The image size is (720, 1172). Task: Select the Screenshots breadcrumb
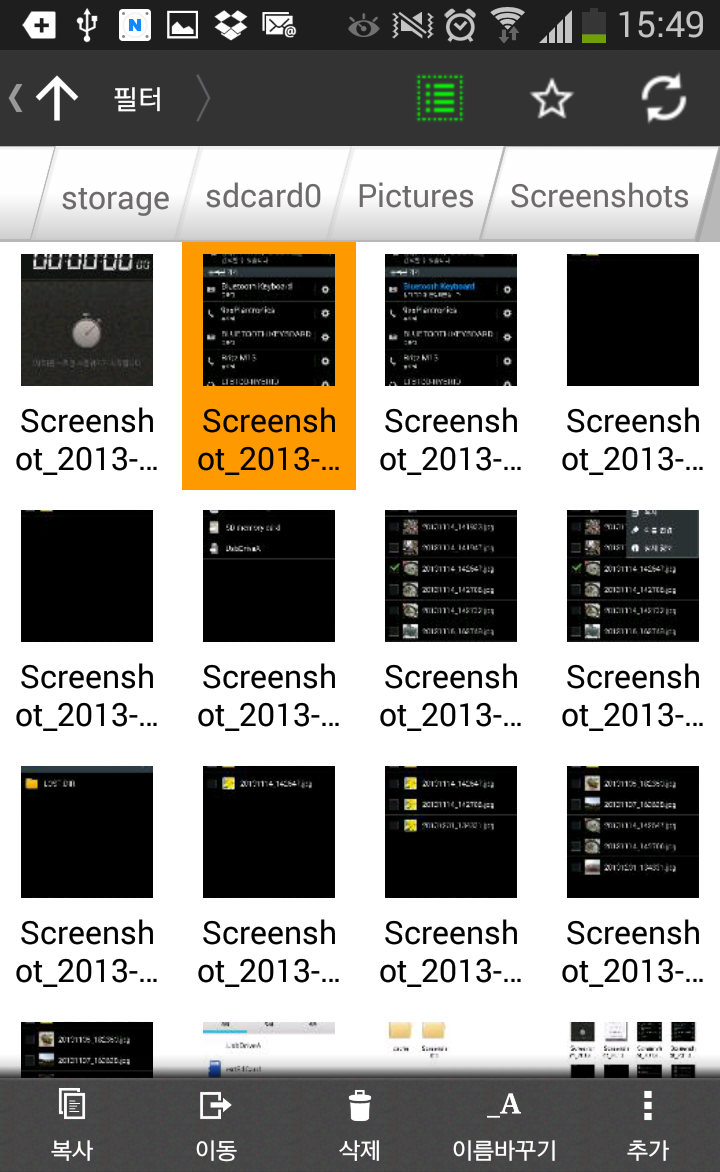pos(599,197)
